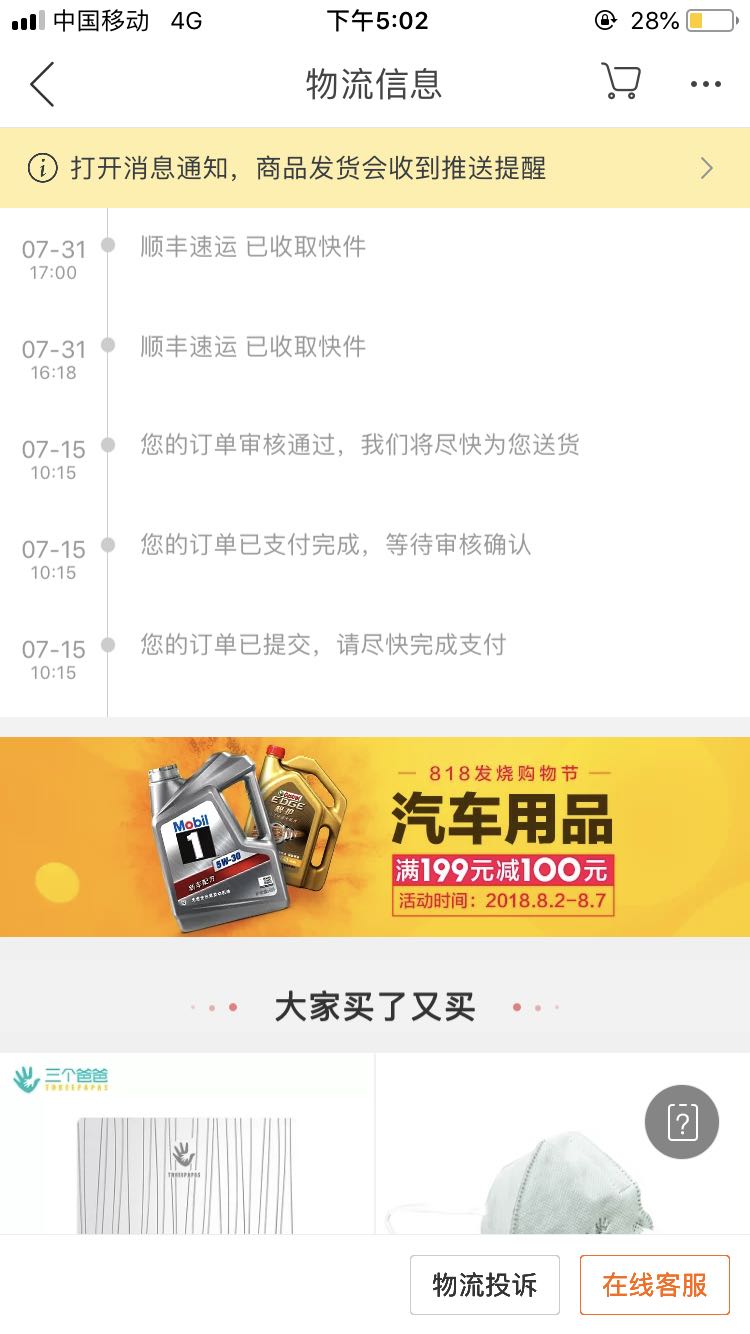Open the 打开消息通知 notification banner
The image size is (750, 1334).
tap(375, 168)
